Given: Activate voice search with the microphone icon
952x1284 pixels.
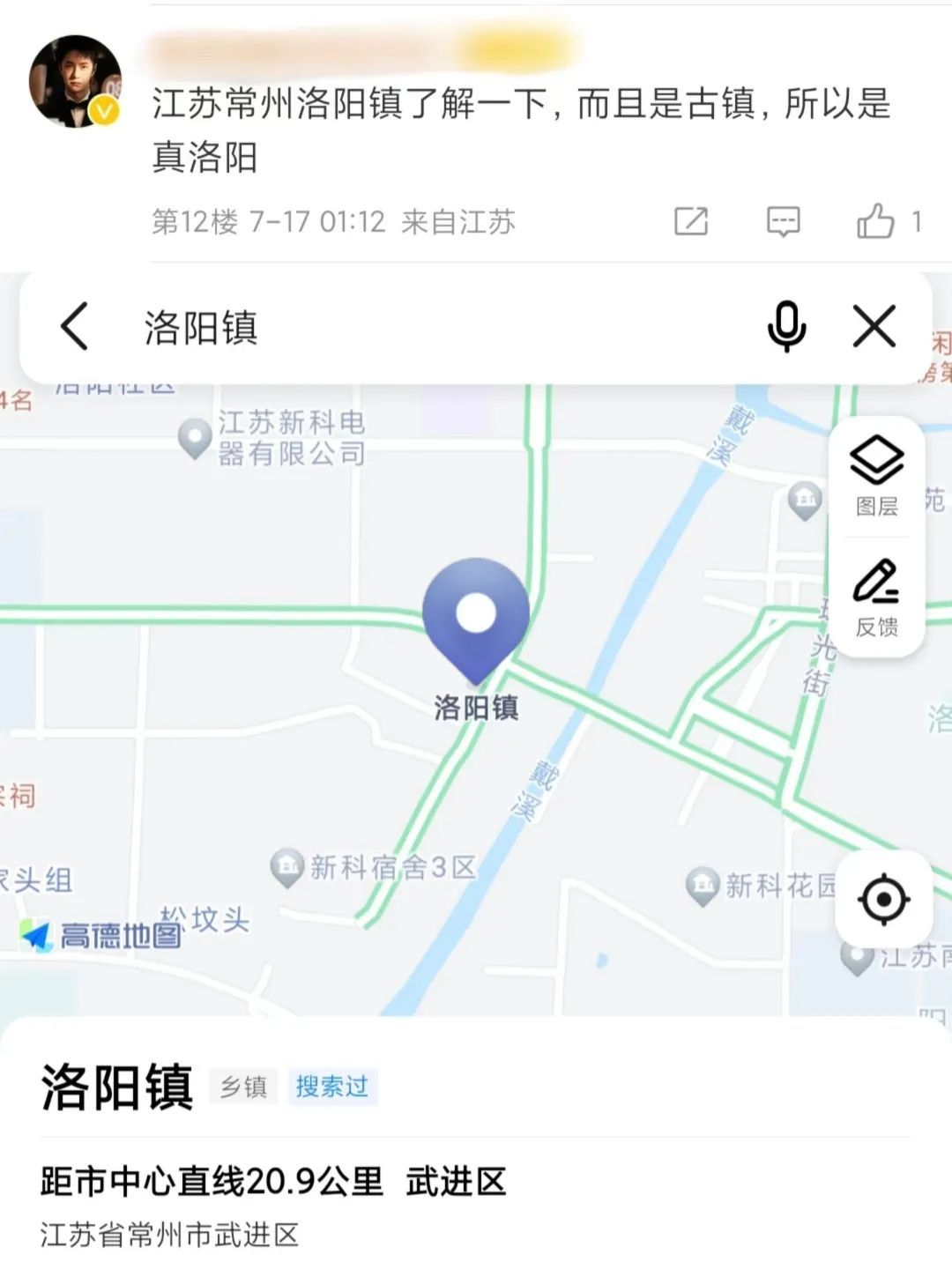Looking at the screenshot, I should [787, 326].
